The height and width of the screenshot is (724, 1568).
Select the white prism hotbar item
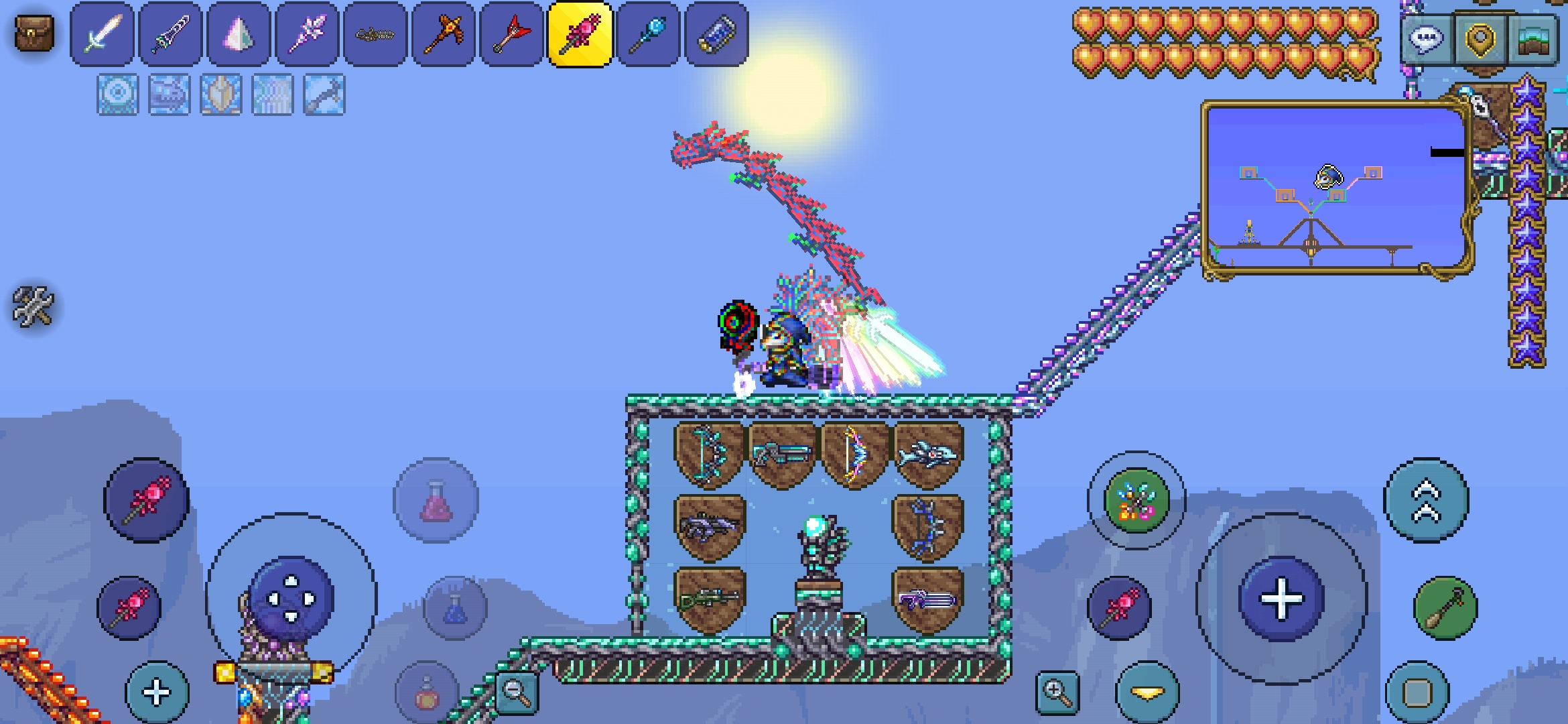pyautogui.click(x=239, y=34)
